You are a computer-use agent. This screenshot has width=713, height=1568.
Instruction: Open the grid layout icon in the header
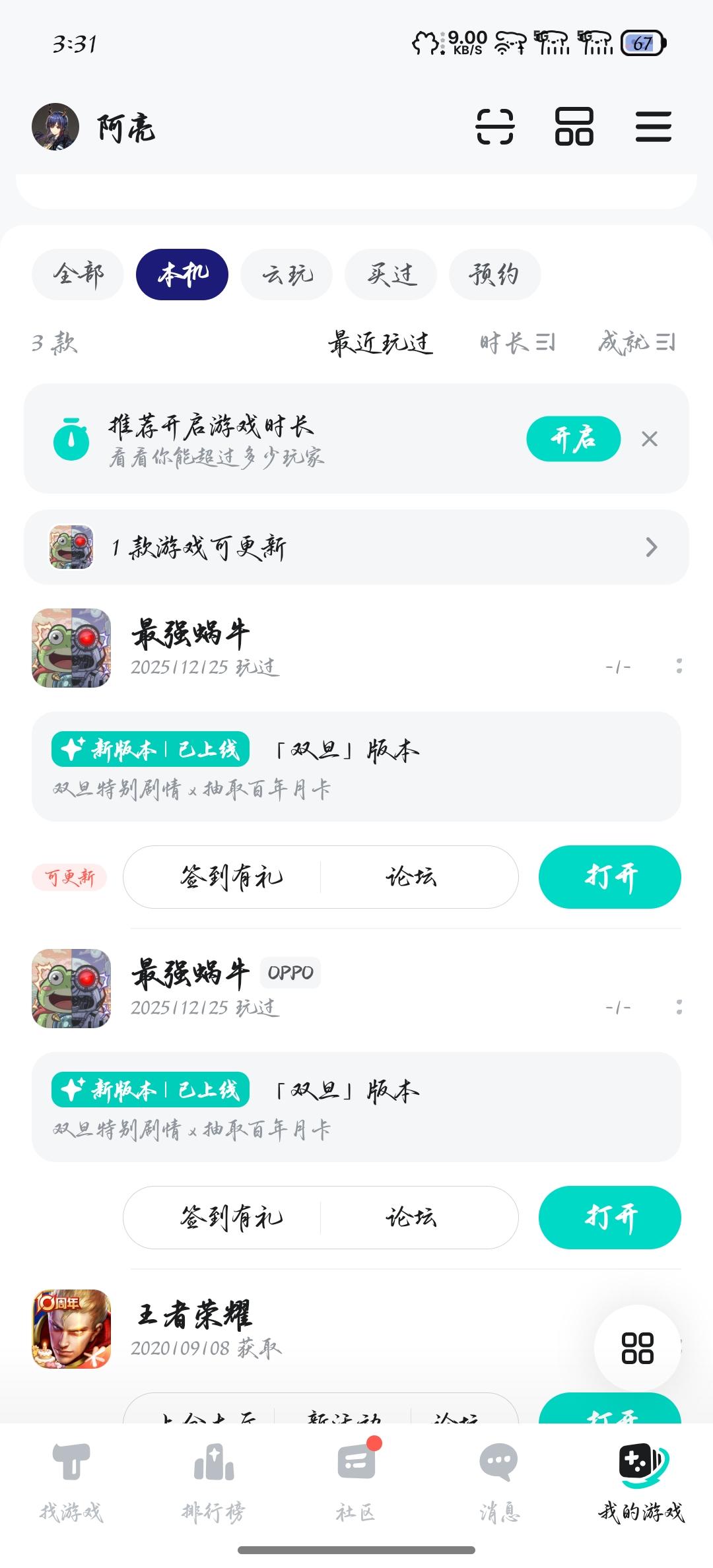[574, 126]
